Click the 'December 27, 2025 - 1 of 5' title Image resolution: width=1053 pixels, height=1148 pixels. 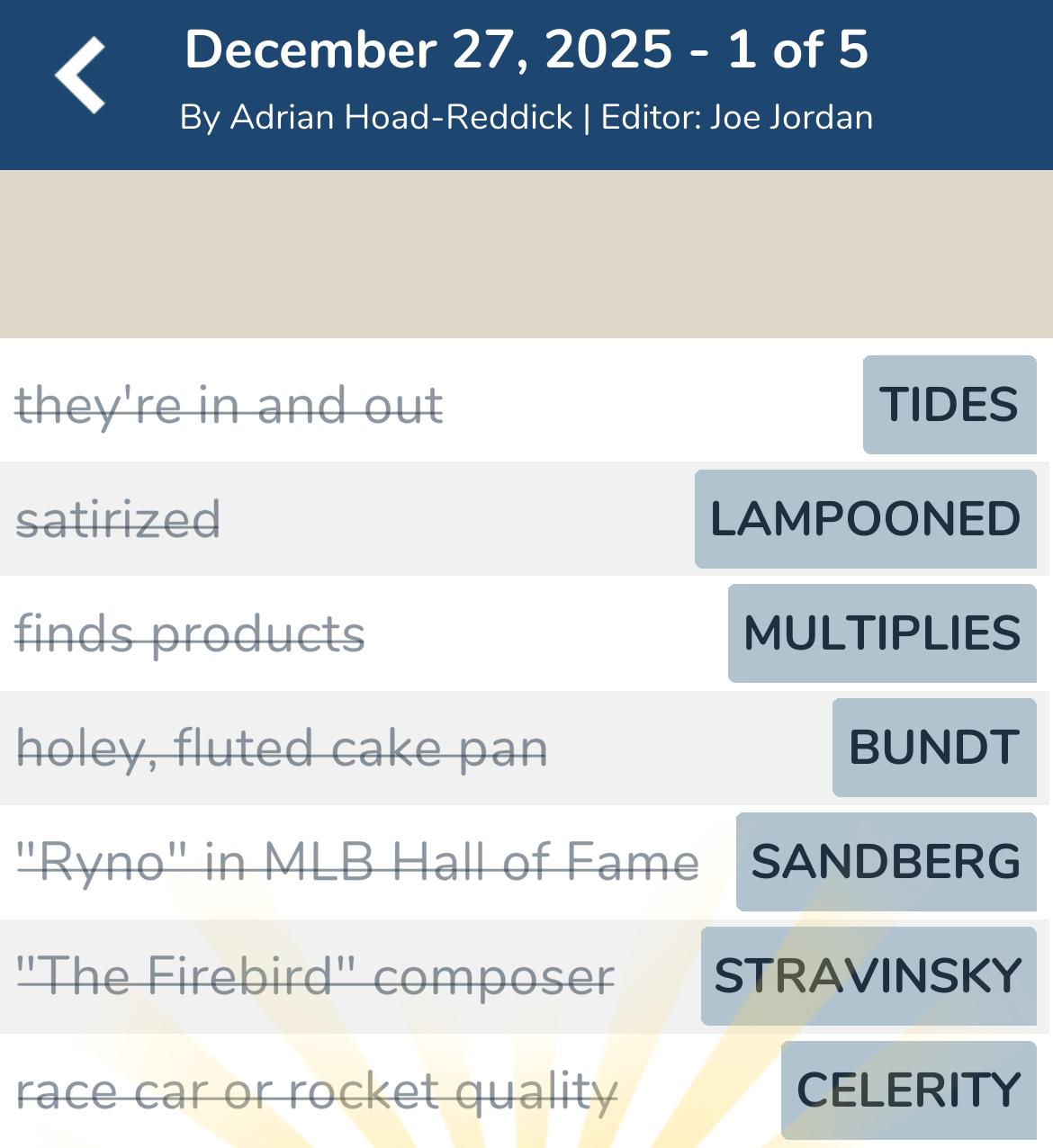(x=526, y=51)
